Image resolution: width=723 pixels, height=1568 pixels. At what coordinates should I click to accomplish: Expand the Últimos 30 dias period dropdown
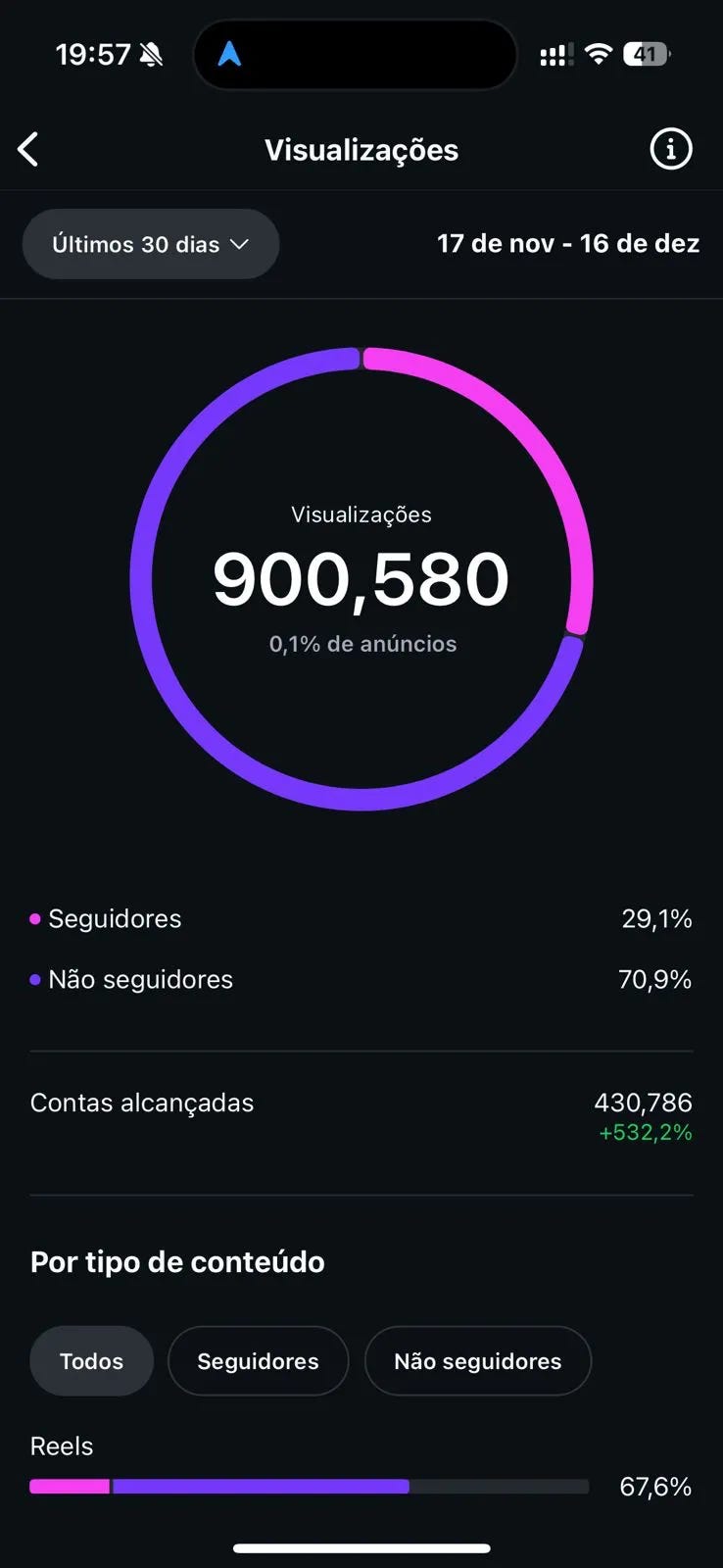pyautogui.click(x=151, y=244)
